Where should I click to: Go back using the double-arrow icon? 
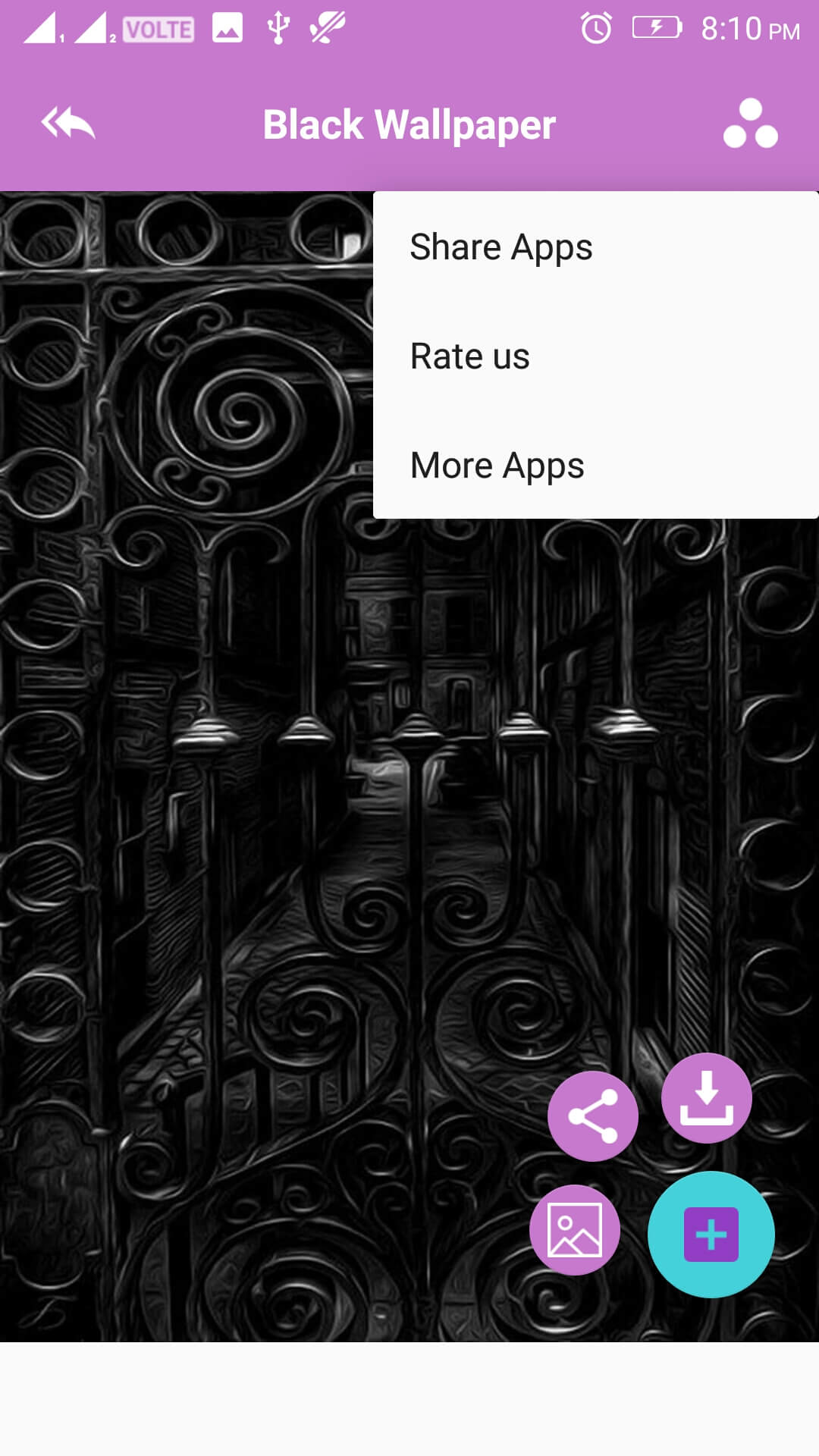(x=68, y=124)
